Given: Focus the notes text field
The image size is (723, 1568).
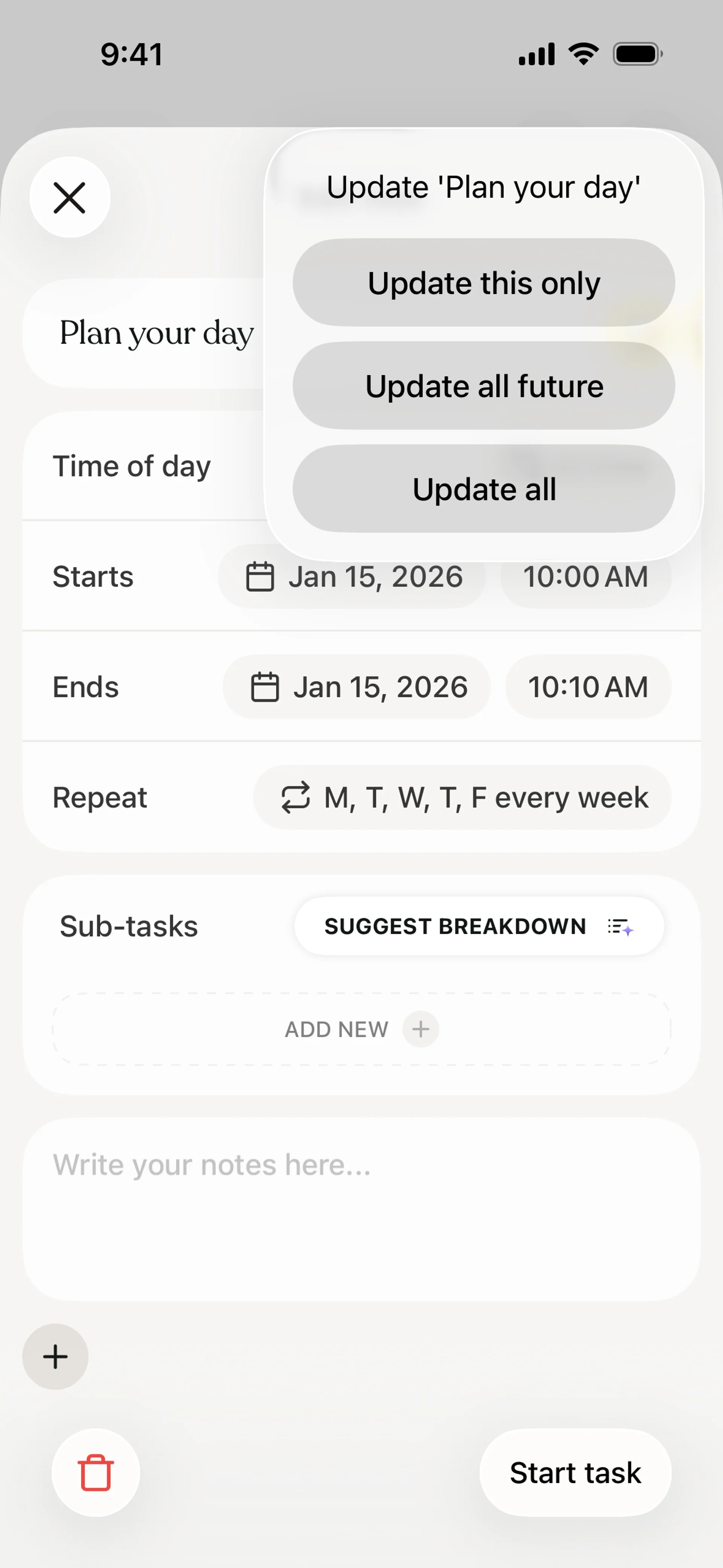Looking at the screenshot, I should [x=361, y=1208].
